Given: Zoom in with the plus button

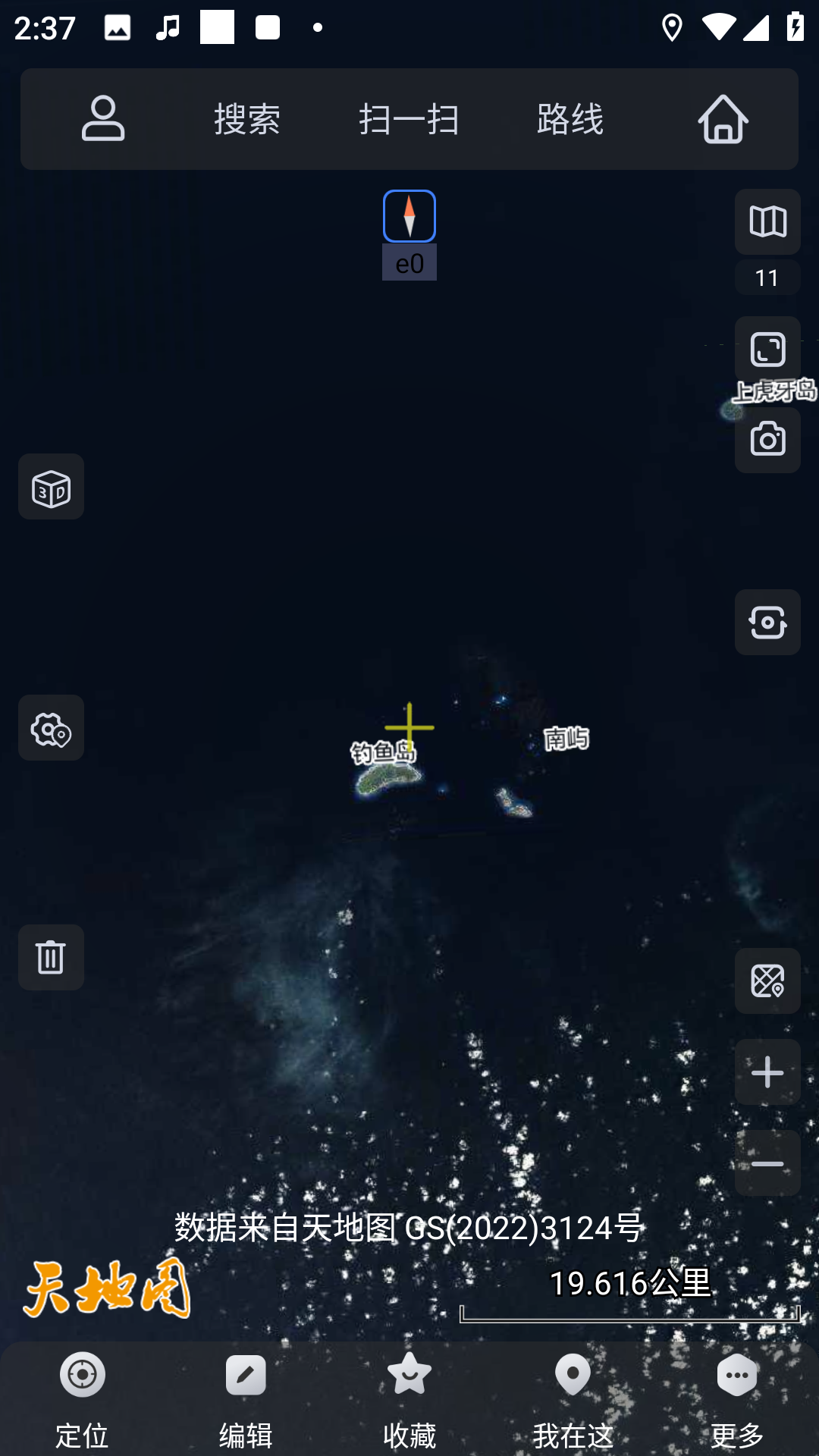Looking at the screenshot, I should tap(767, 1072).
